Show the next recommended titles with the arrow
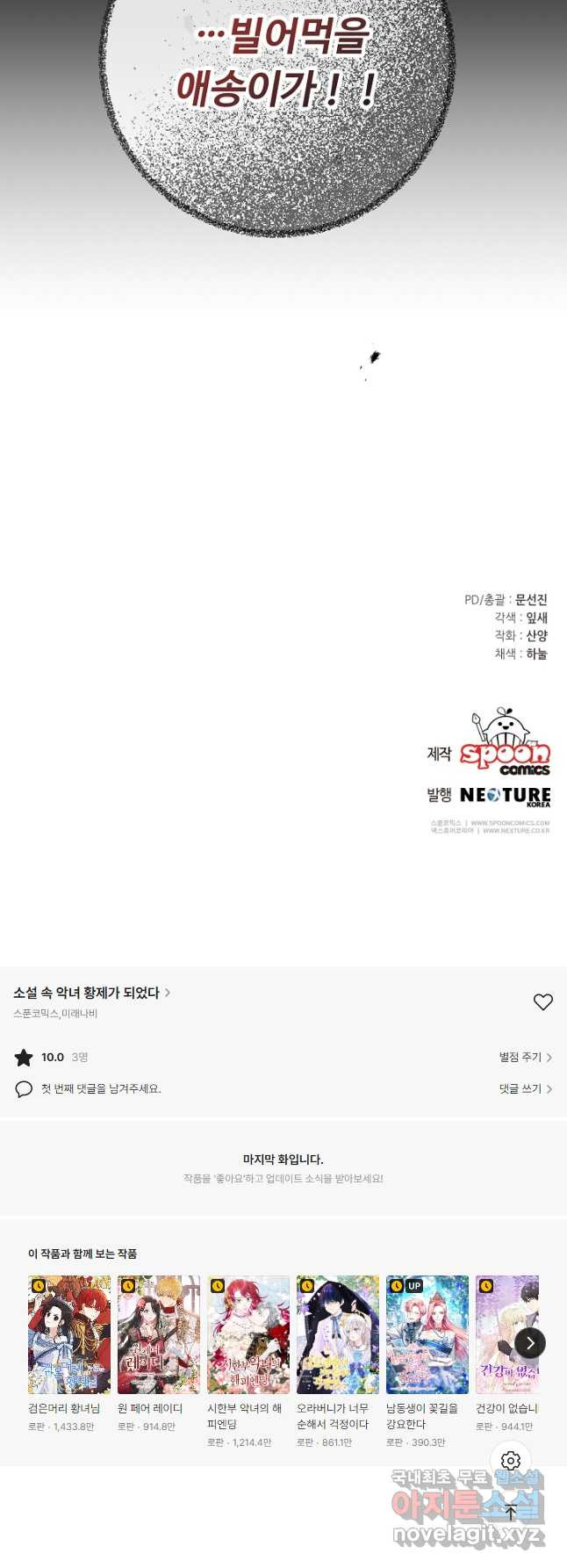Screen dimensions: 567x1568 [530, 1343]
